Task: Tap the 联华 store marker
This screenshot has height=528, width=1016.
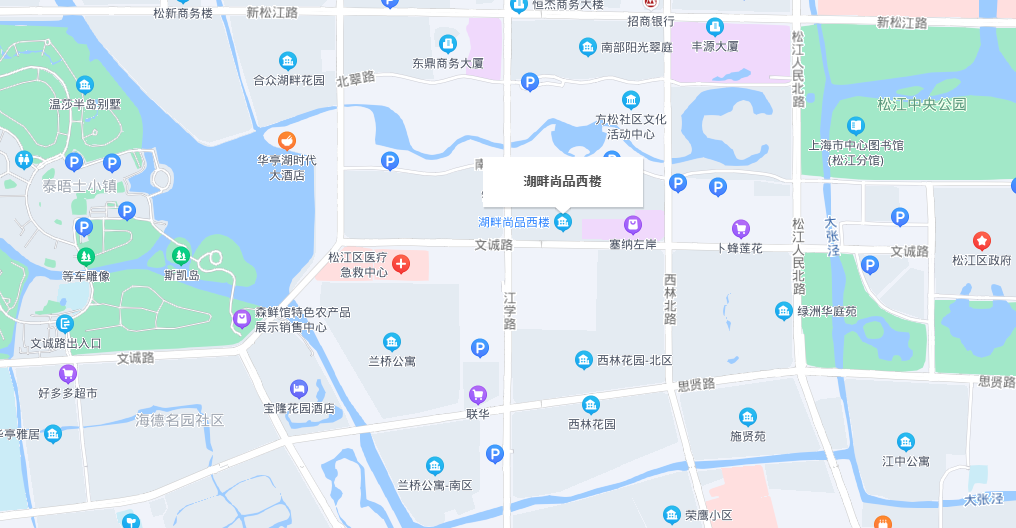Action: click(x=478, y=394)
